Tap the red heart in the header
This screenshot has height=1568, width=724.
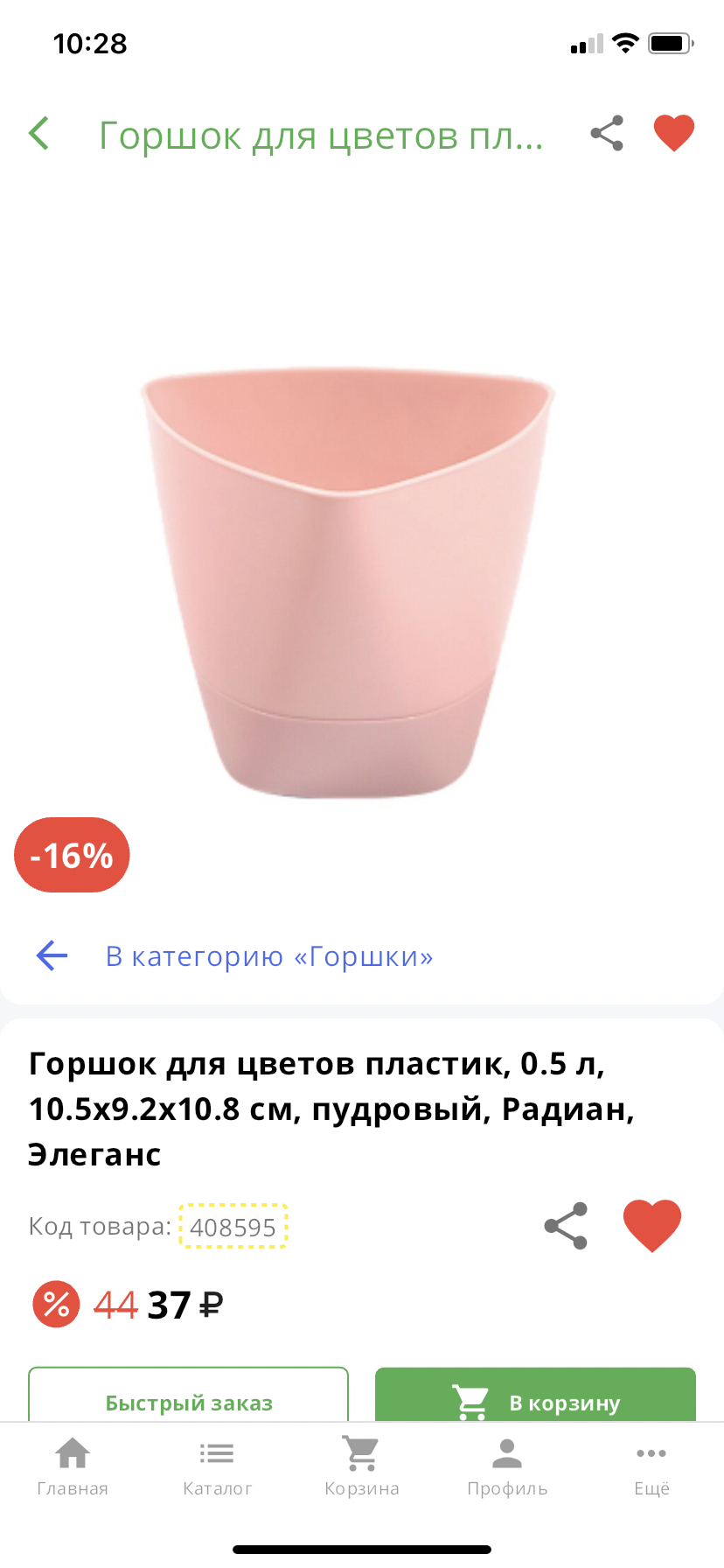[673, 134]
